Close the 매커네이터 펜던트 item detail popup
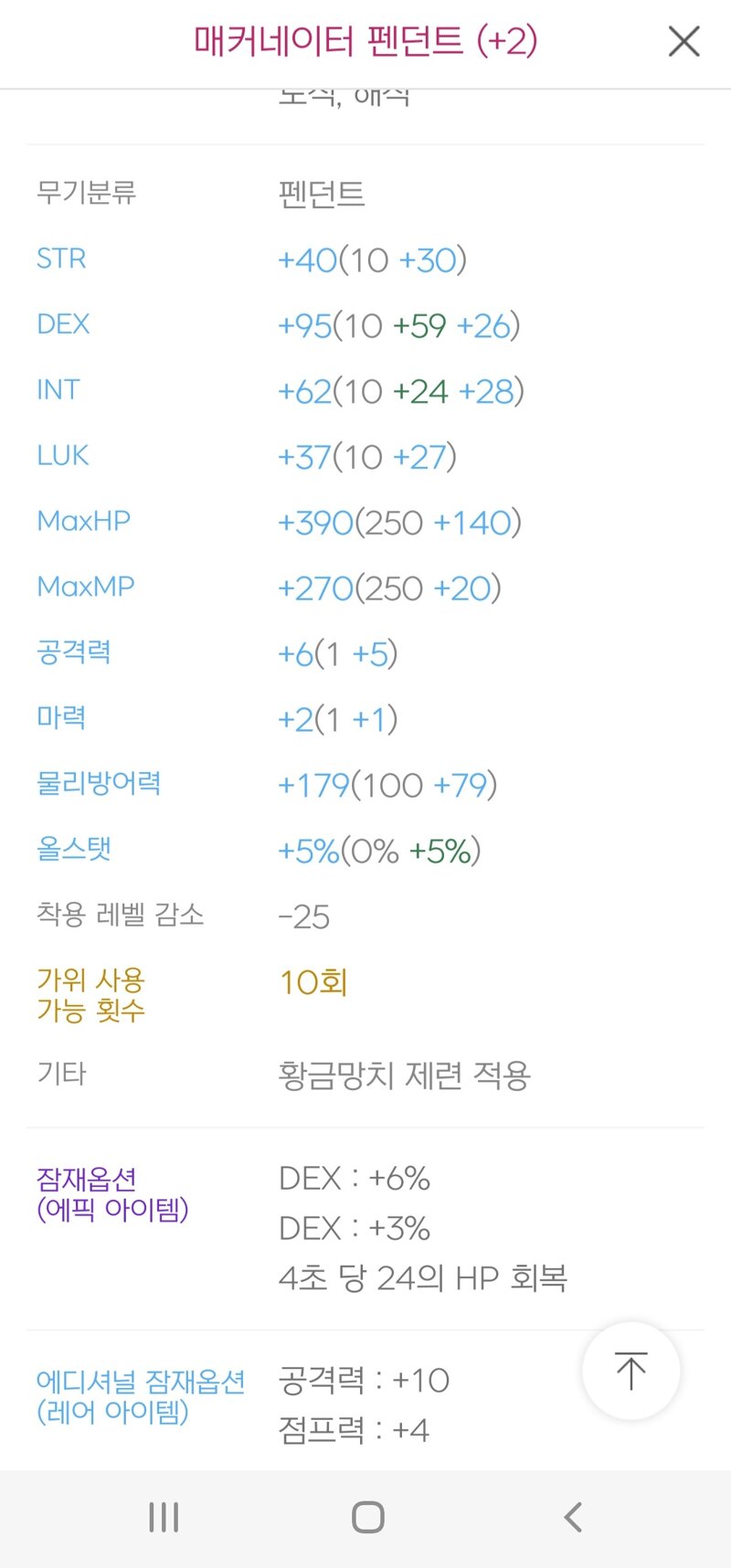Screen dimensions: 731x1568 point(683,42)
